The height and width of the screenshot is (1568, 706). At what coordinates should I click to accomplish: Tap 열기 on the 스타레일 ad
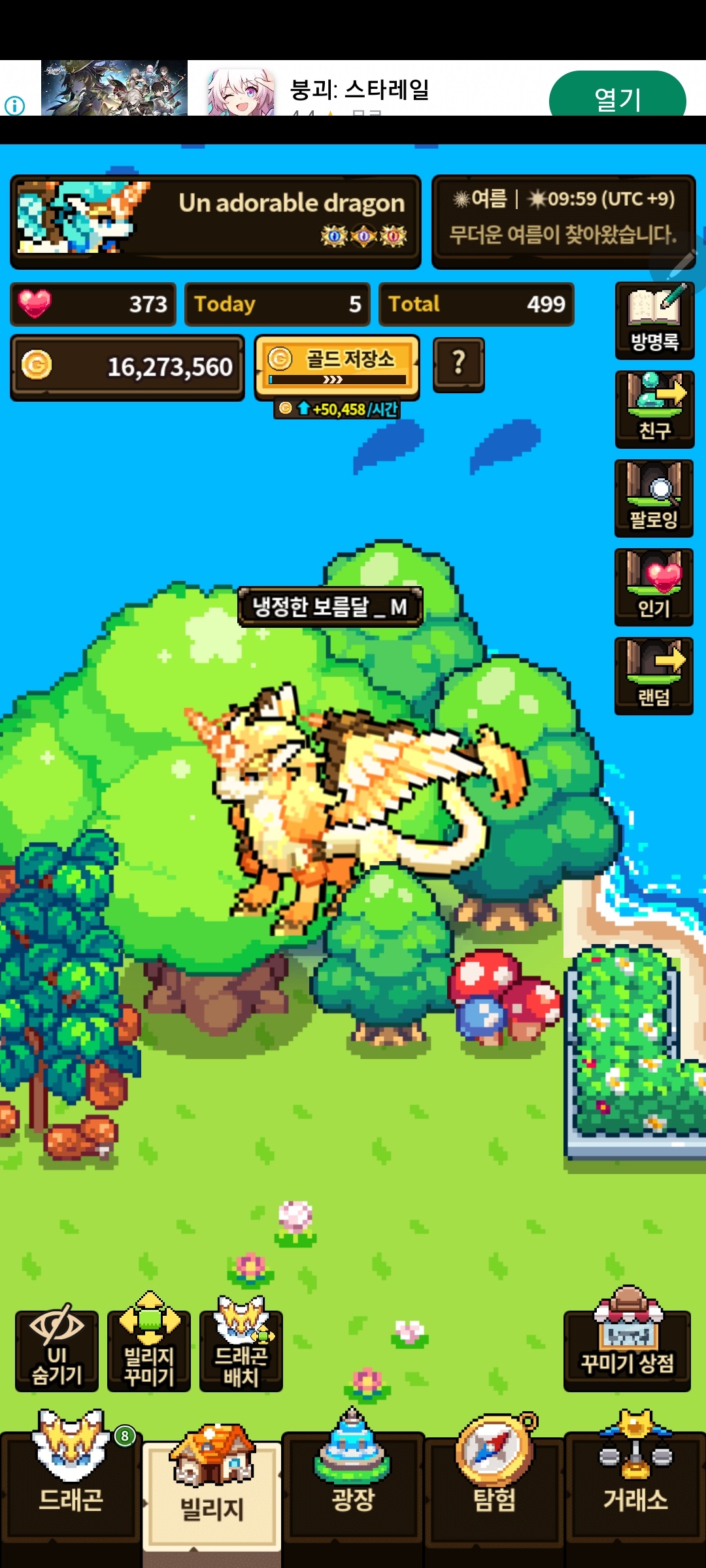tap(617, 97)
